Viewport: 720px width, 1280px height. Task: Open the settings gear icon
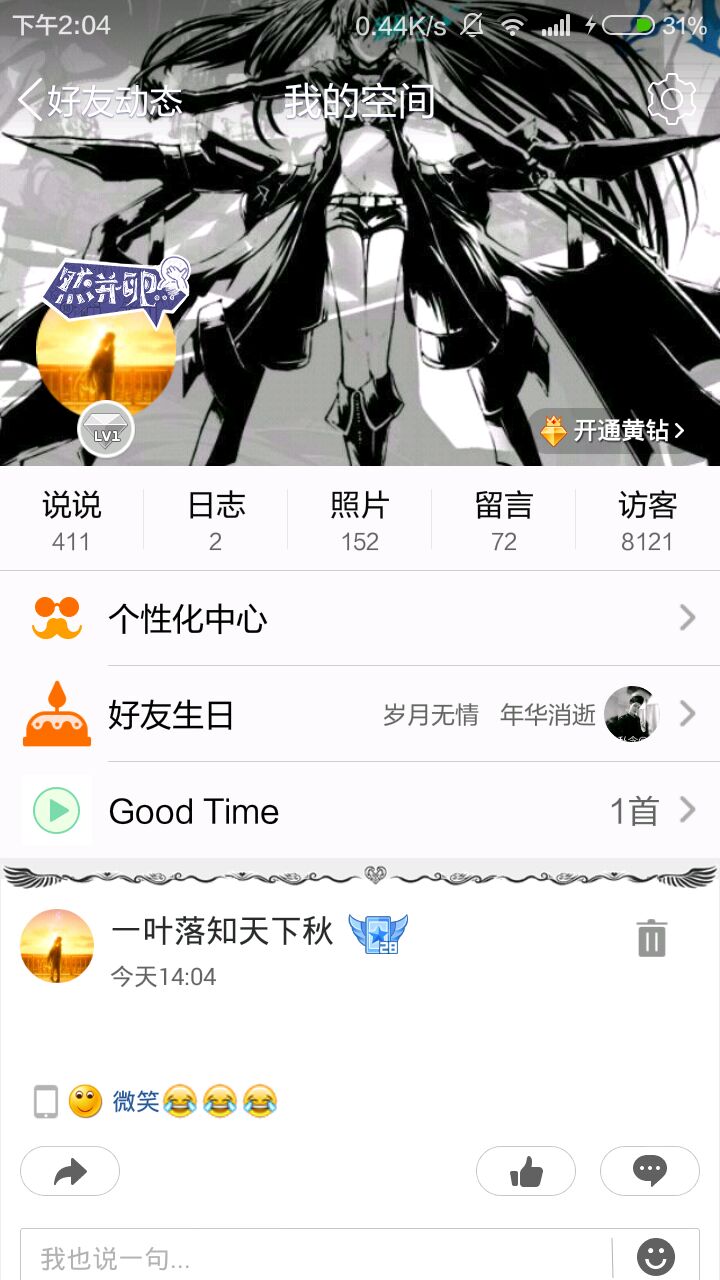coord(671,100)
